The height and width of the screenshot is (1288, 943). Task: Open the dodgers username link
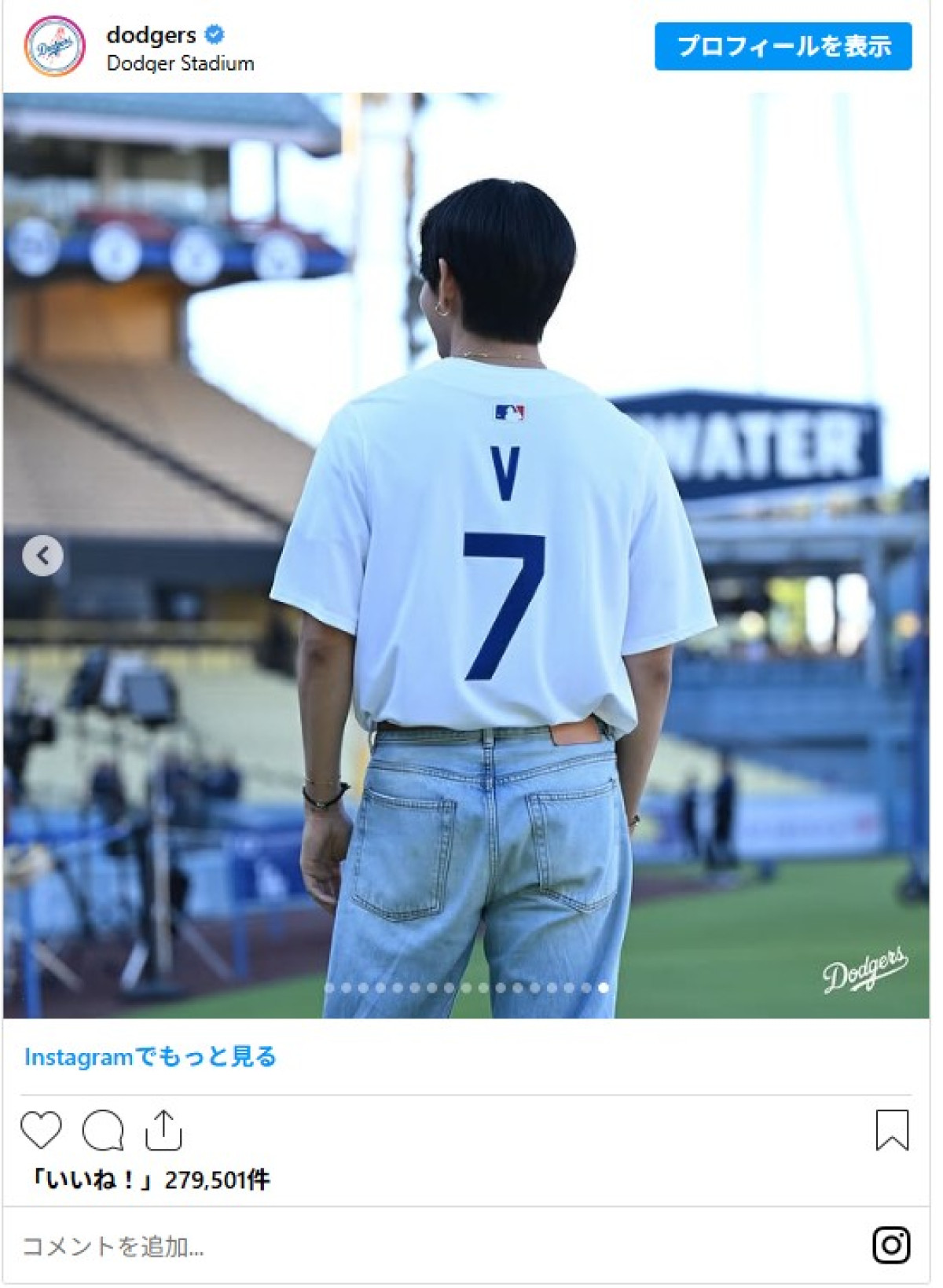pyautogui.click(x=151, y=35)
